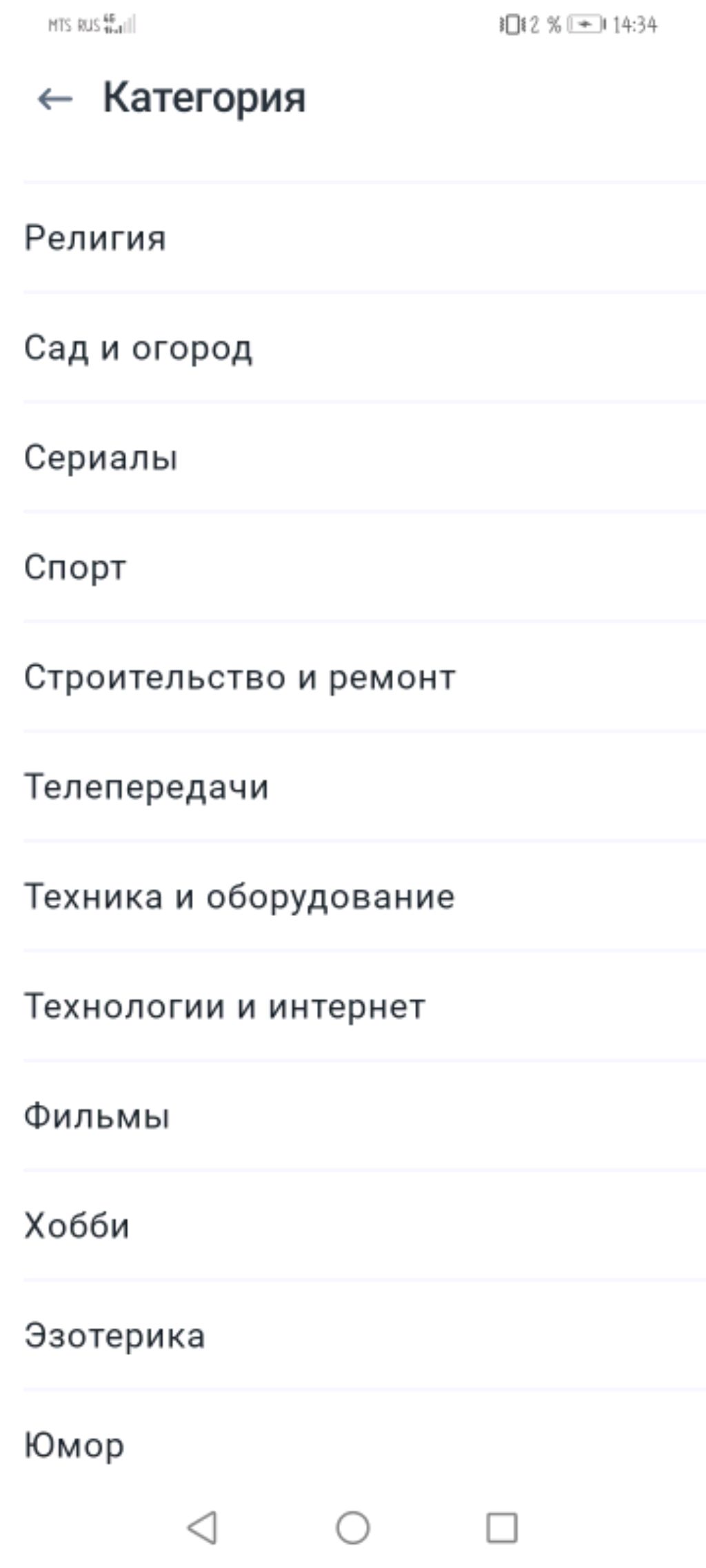Viewport: 706px width, 1568px height.
Task: Select the Религия category
Action: click(353, 238)
